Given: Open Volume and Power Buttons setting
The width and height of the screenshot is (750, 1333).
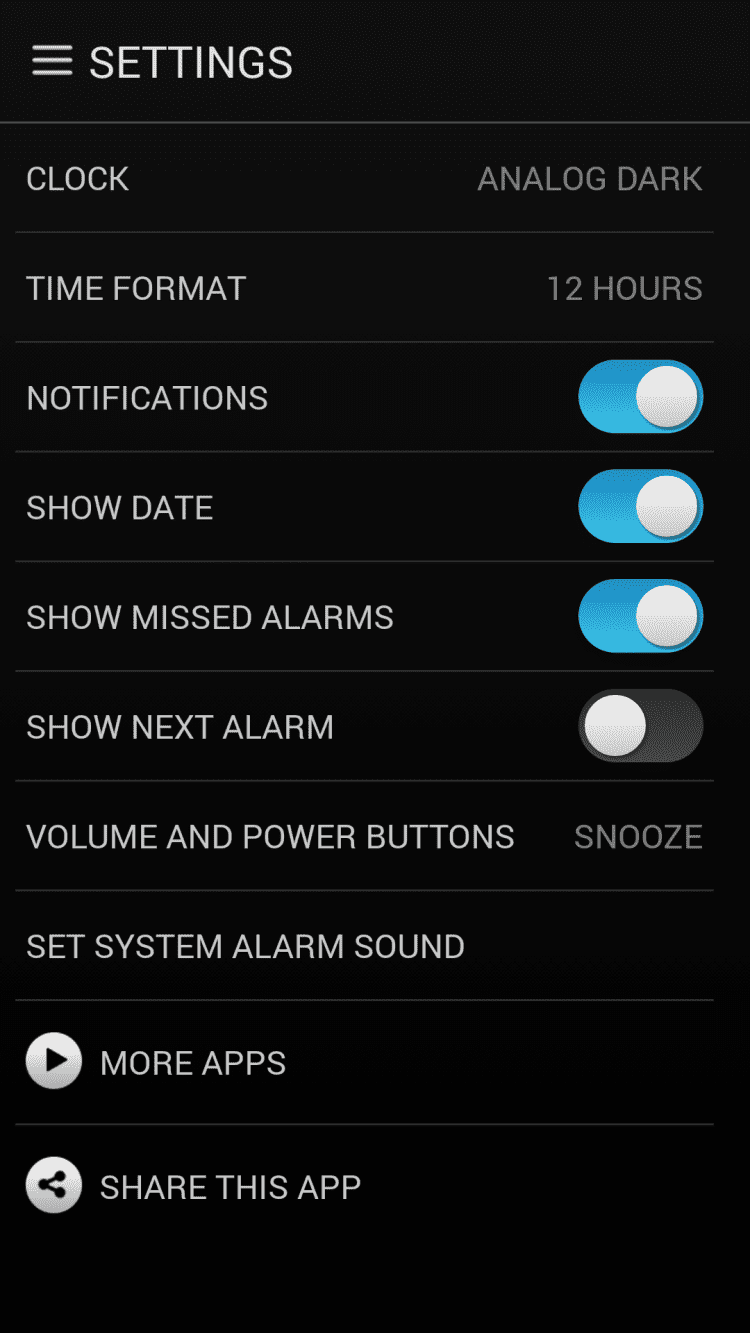Looking at the screenshot, I should (364, 837).
